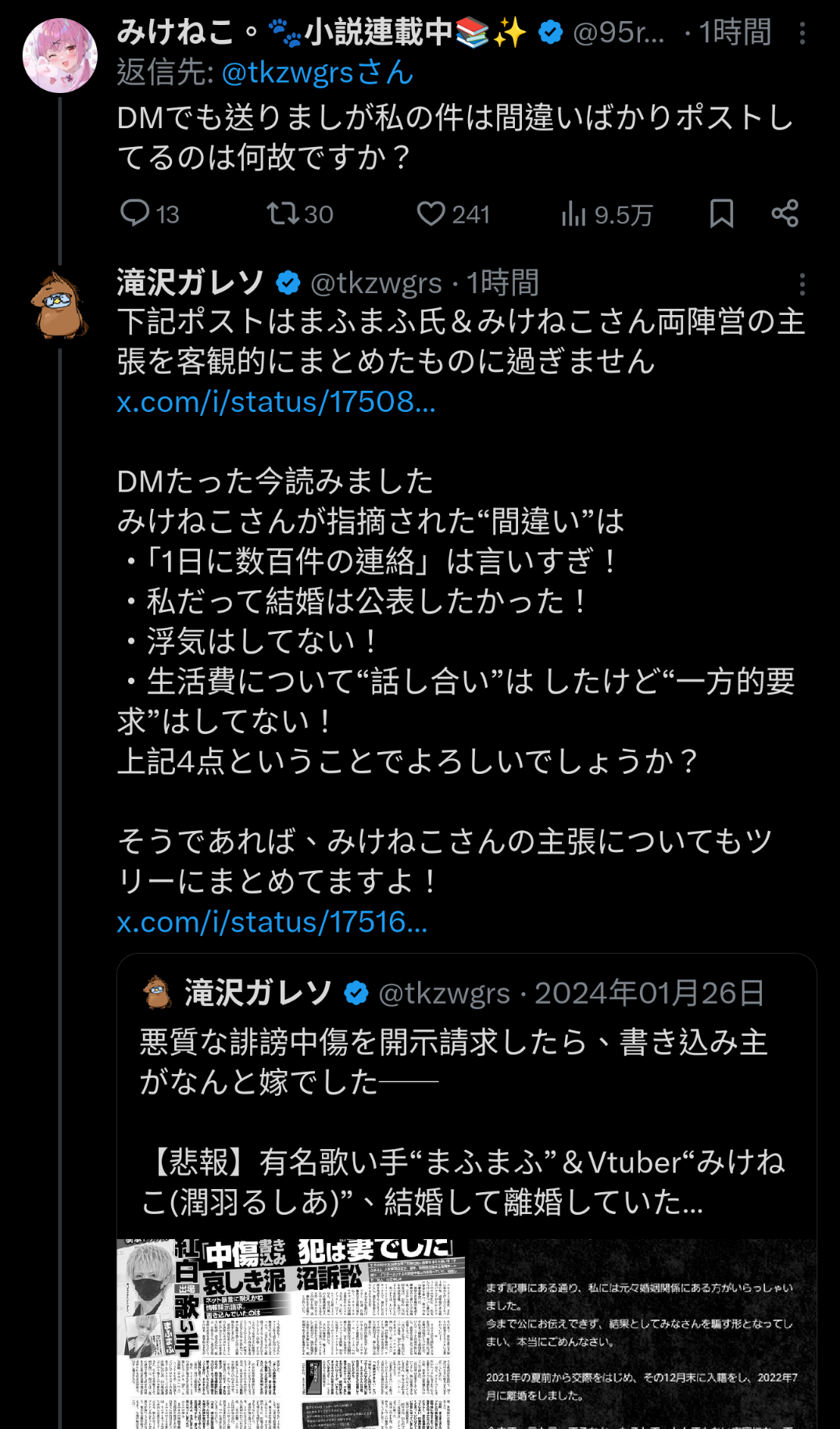Open みけねこ's profile avatar
840x1429 pixels.
60,56
